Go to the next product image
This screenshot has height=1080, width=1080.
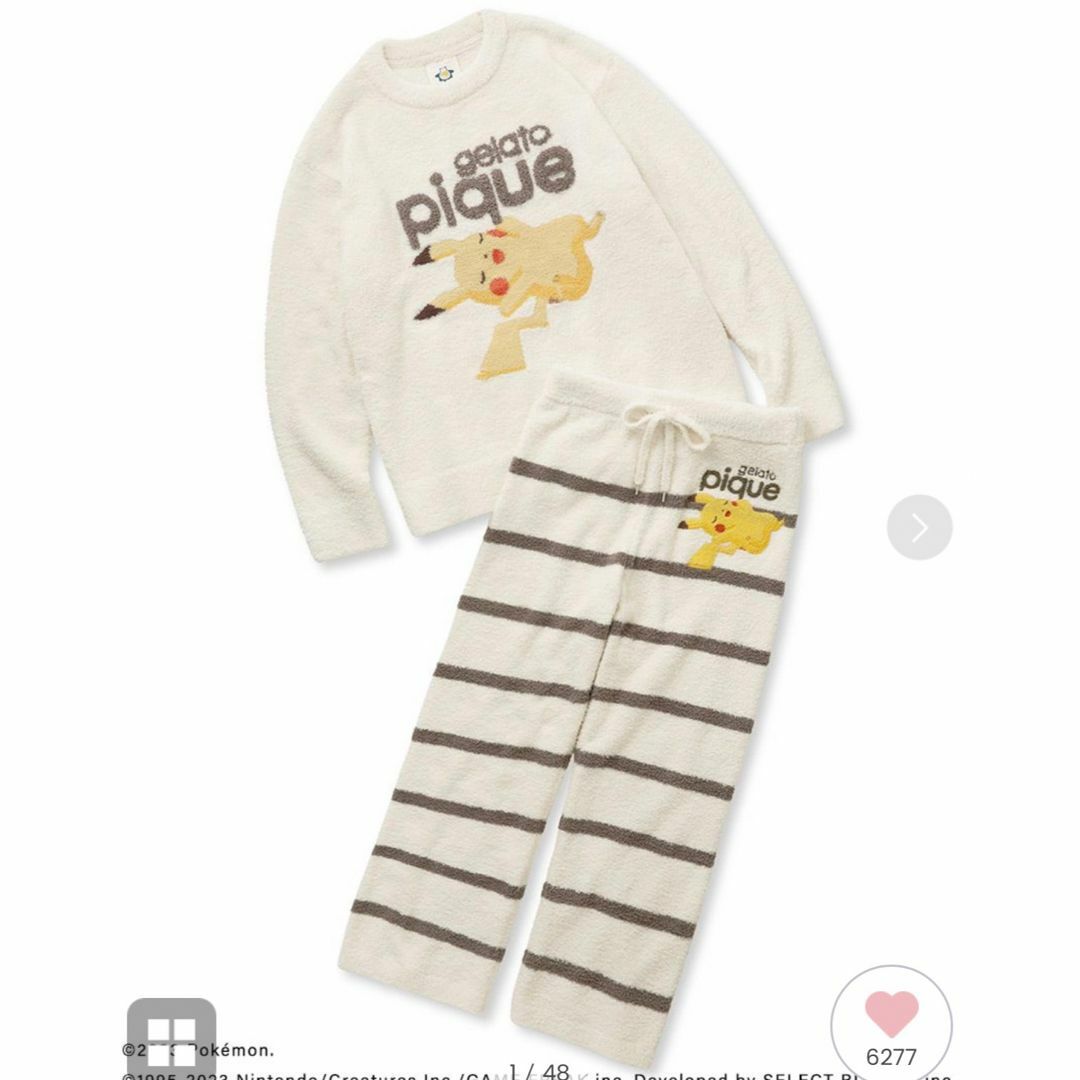[x=919, y=527]
